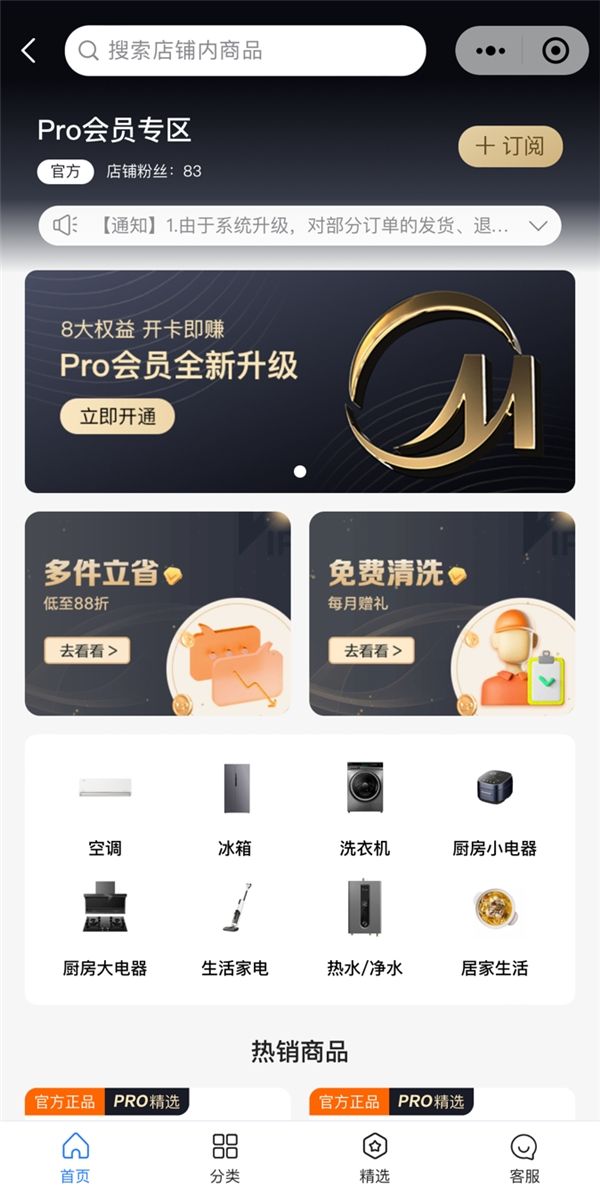Image resolution: width=600 pixels, height=1195 pixels.
Task: View the 厨房小电器 category
Action: click(x=494, y=810)
